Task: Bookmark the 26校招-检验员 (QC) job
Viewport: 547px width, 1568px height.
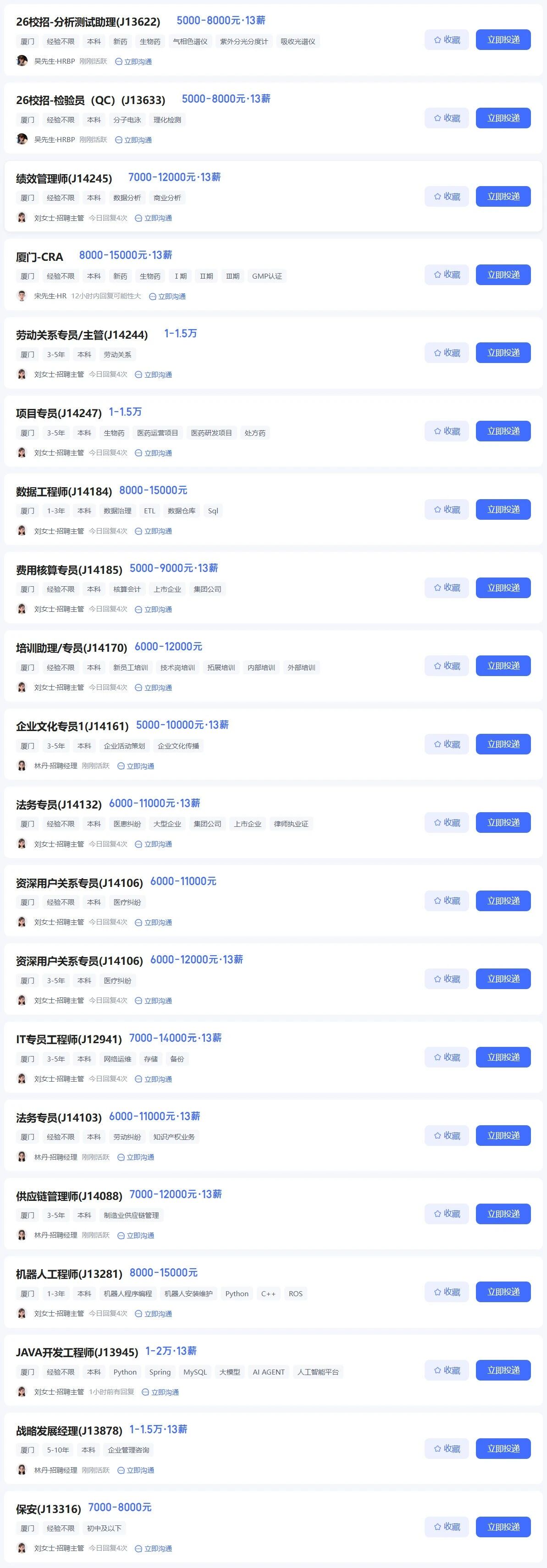Action: point(447,118)
